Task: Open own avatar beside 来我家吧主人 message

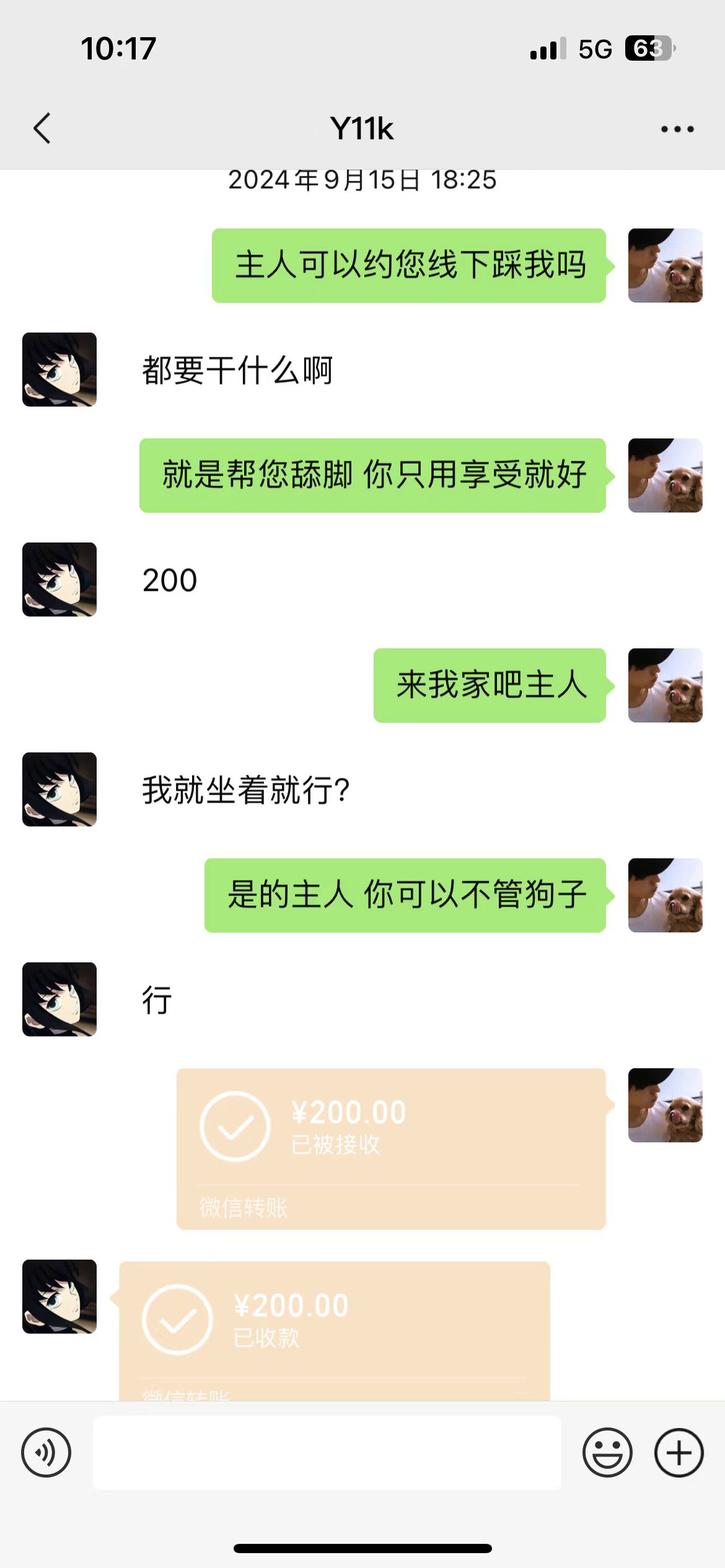Action: (665, 686)
